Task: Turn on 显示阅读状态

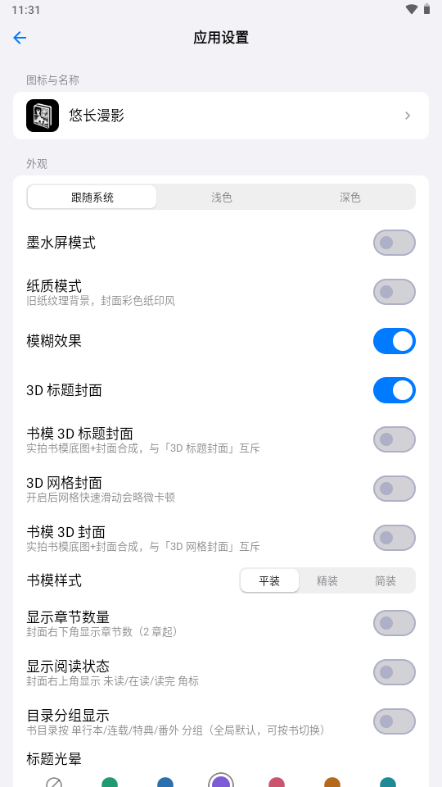Action: point(394,673)
